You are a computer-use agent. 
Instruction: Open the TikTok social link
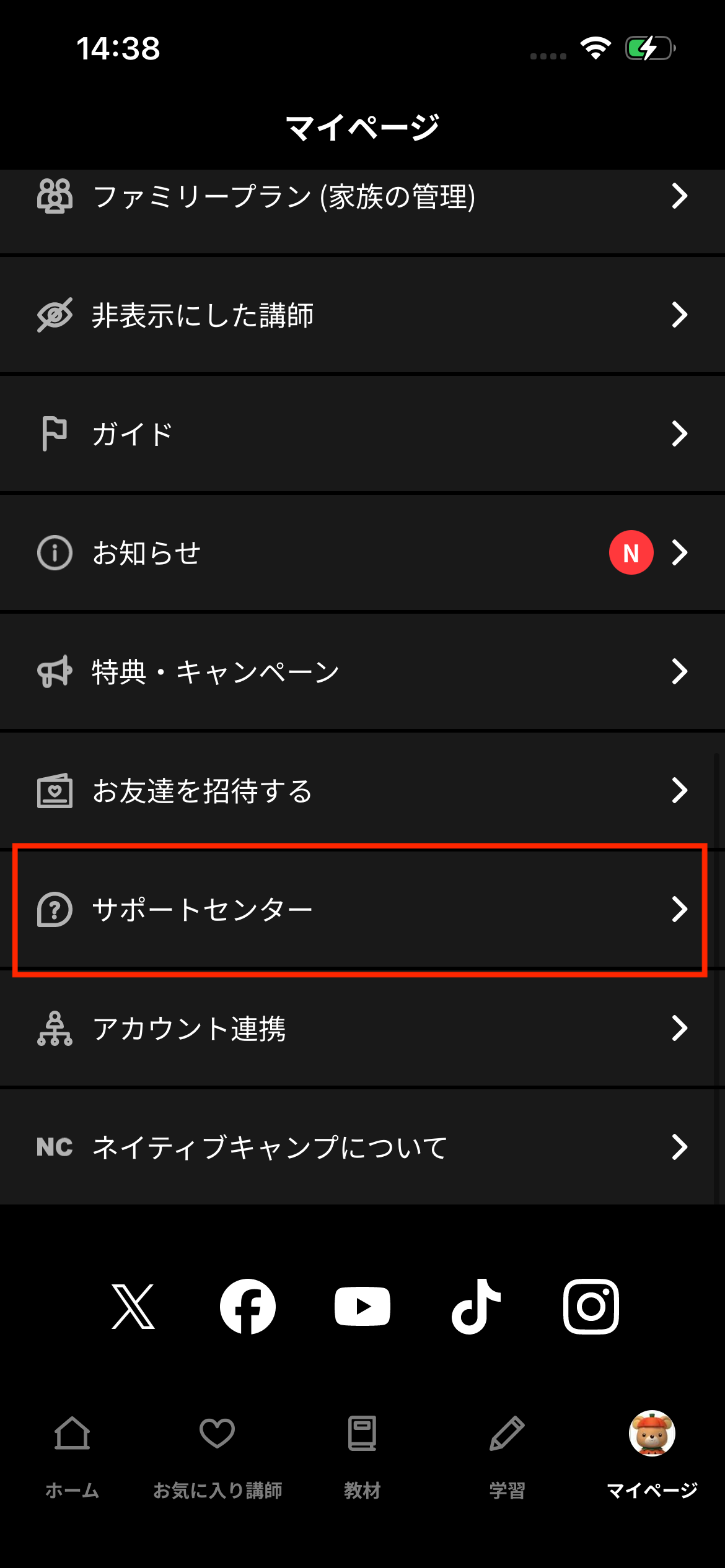coord(476,1307)
